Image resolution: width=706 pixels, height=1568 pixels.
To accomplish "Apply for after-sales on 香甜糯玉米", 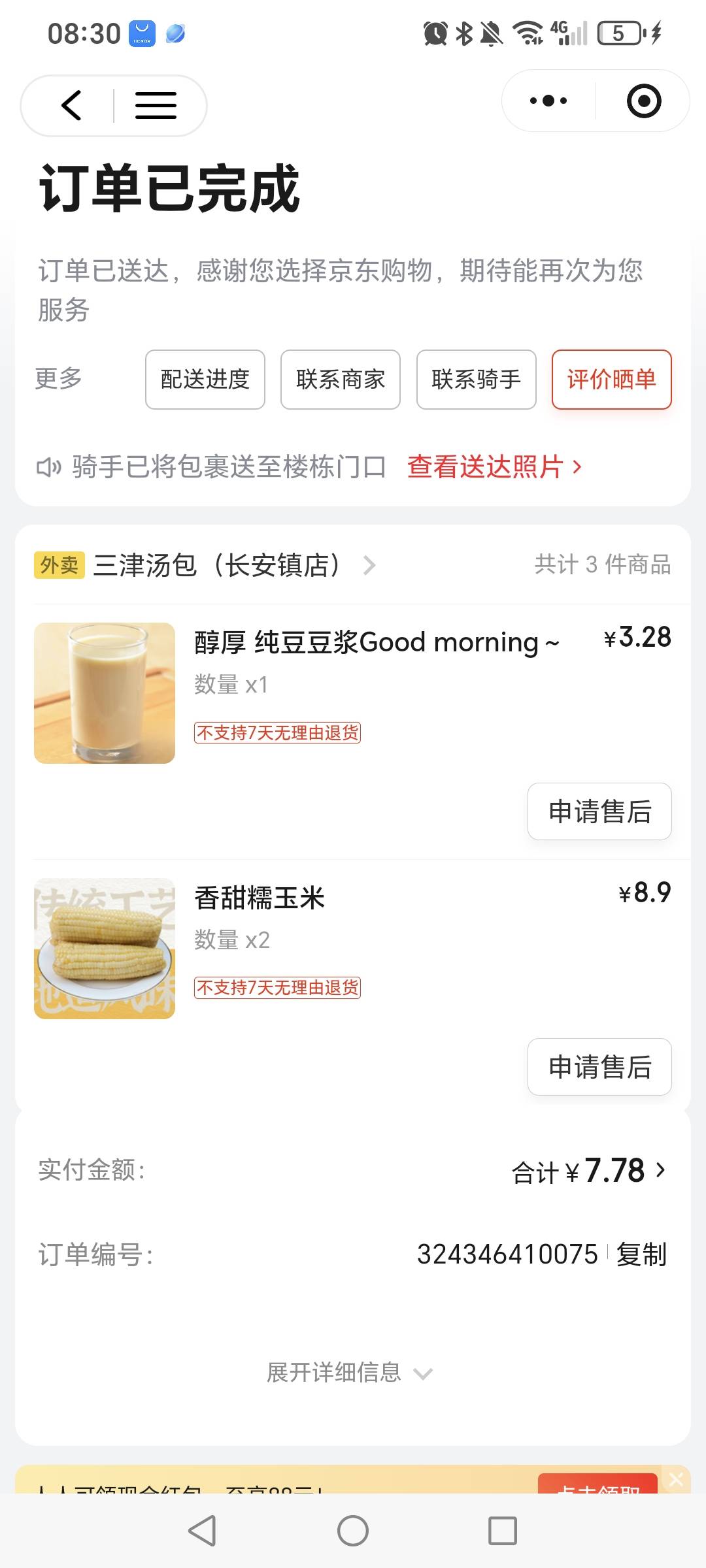I will coord(599,1067).
